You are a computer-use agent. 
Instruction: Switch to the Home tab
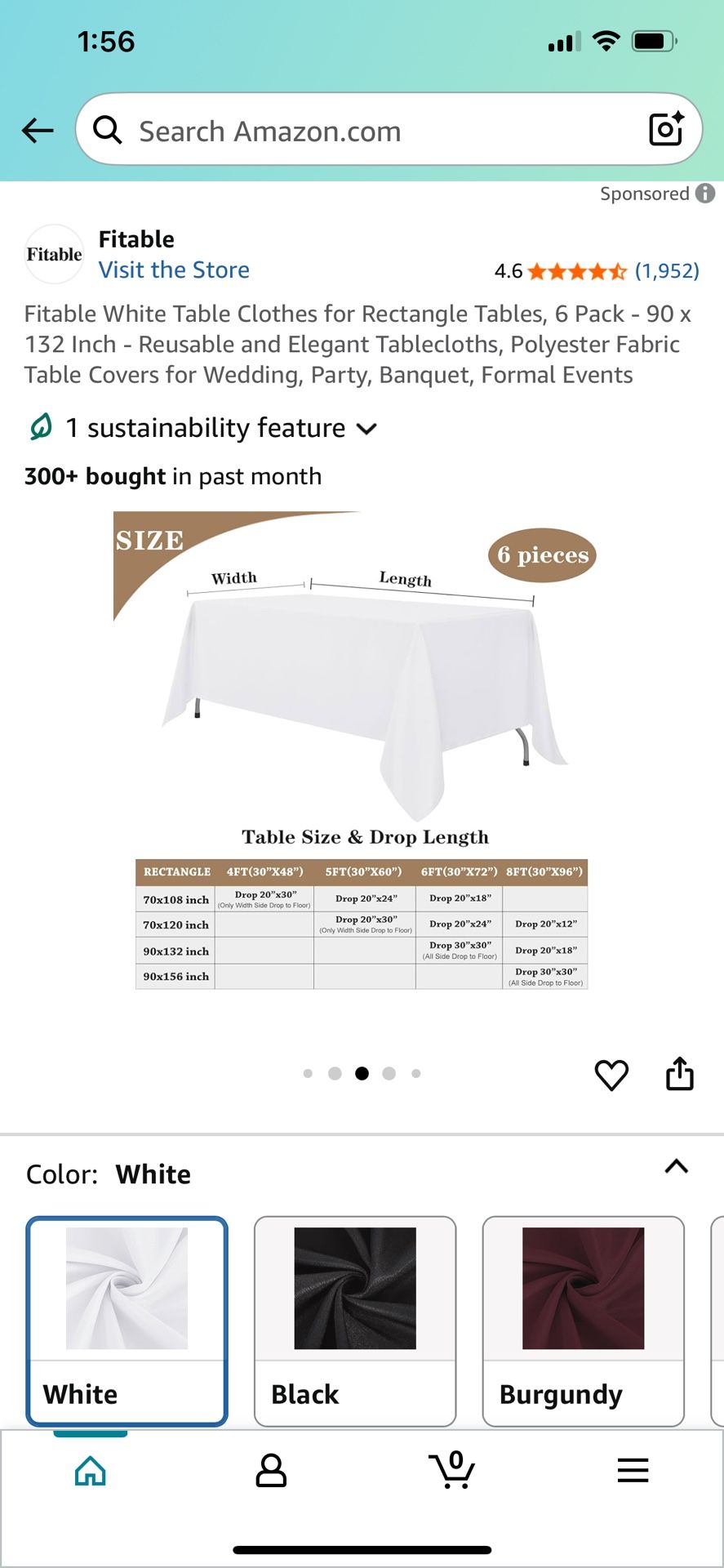click(x=91, y=1471)
